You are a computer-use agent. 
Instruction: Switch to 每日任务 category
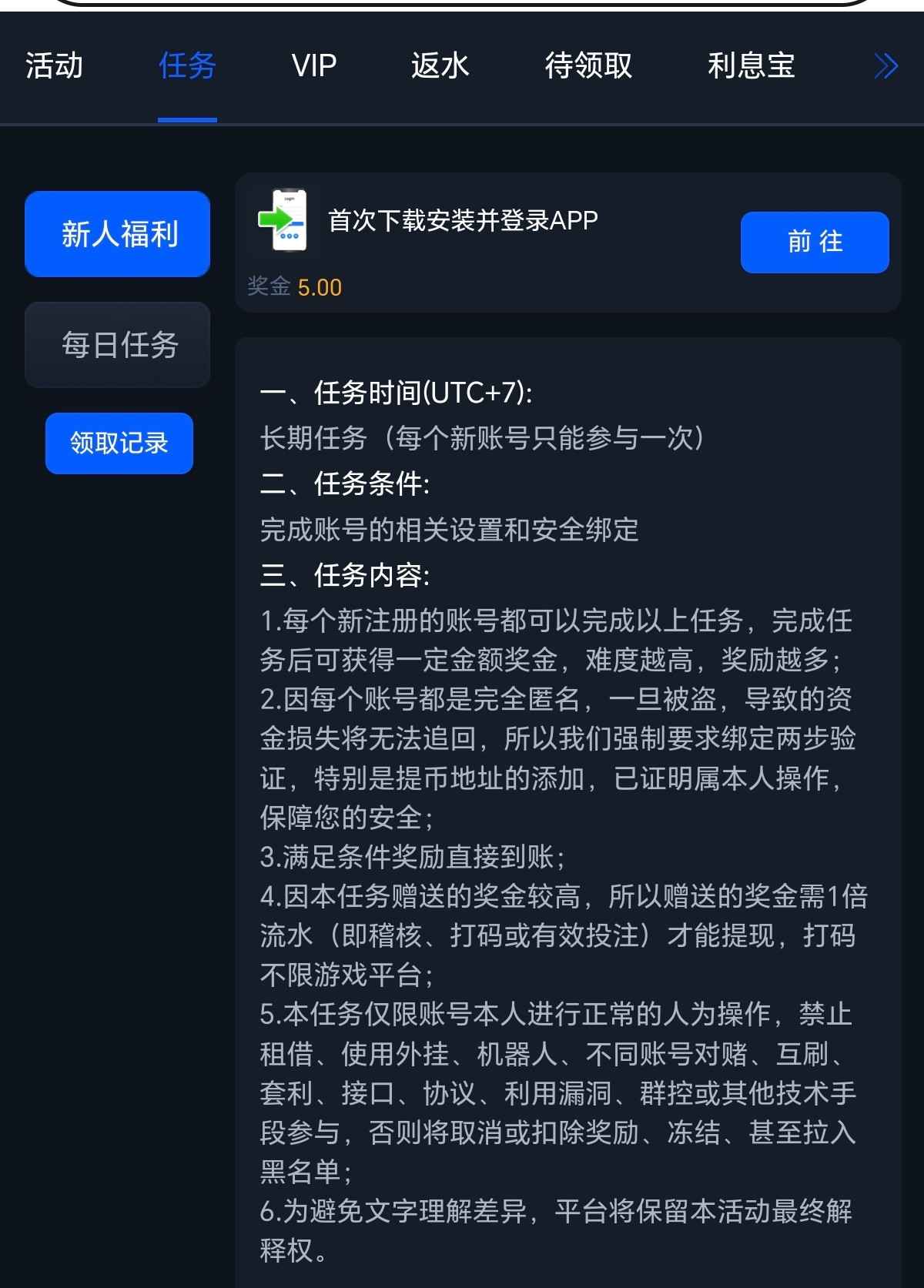click(x=118, y=345)
